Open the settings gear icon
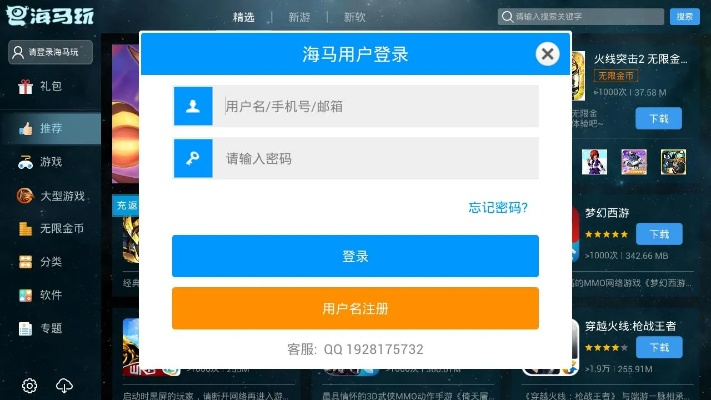711x400 pixels. [30, 386]
